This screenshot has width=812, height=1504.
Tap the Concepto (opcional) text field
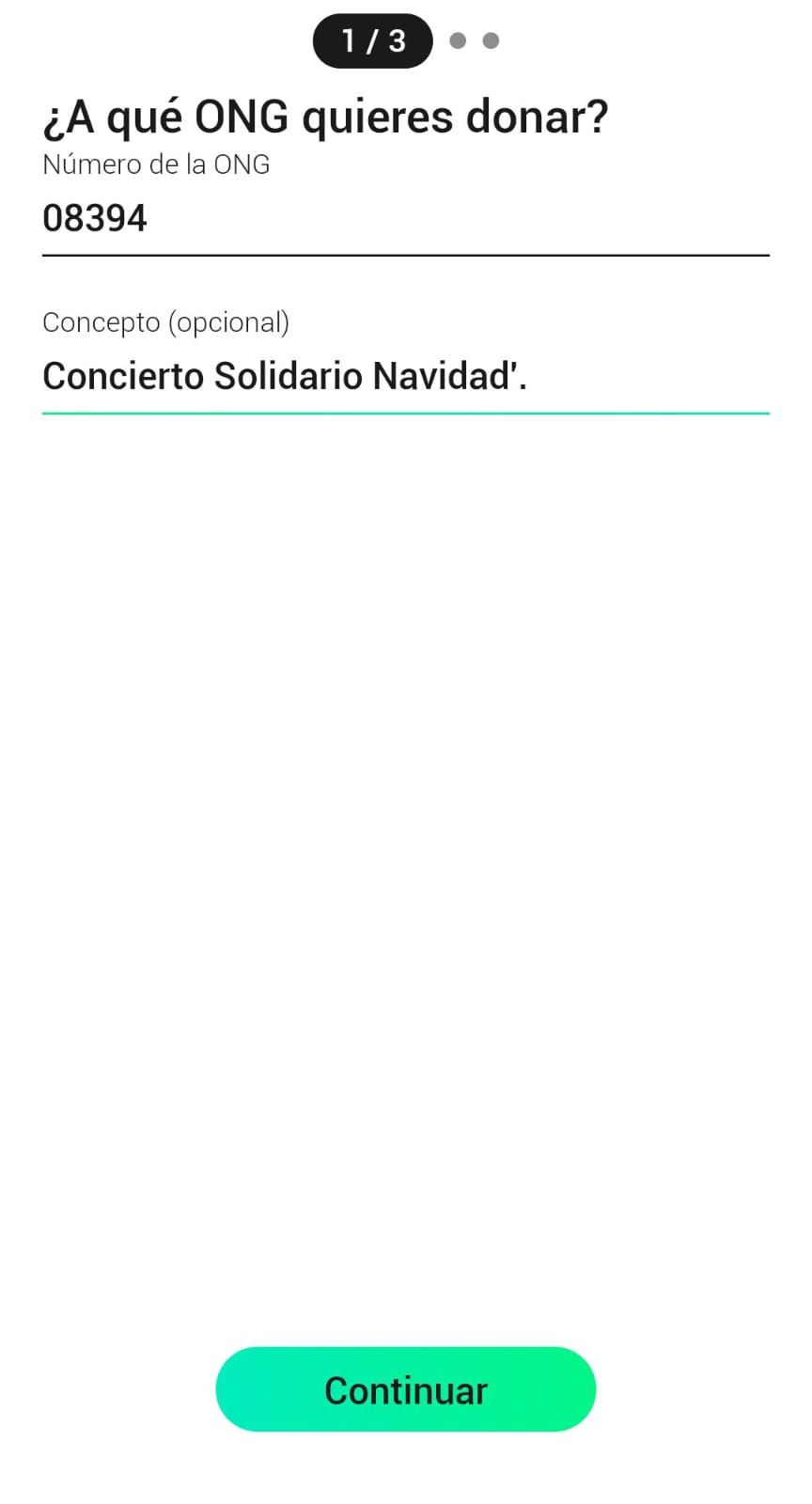click(x=404, y=377)
